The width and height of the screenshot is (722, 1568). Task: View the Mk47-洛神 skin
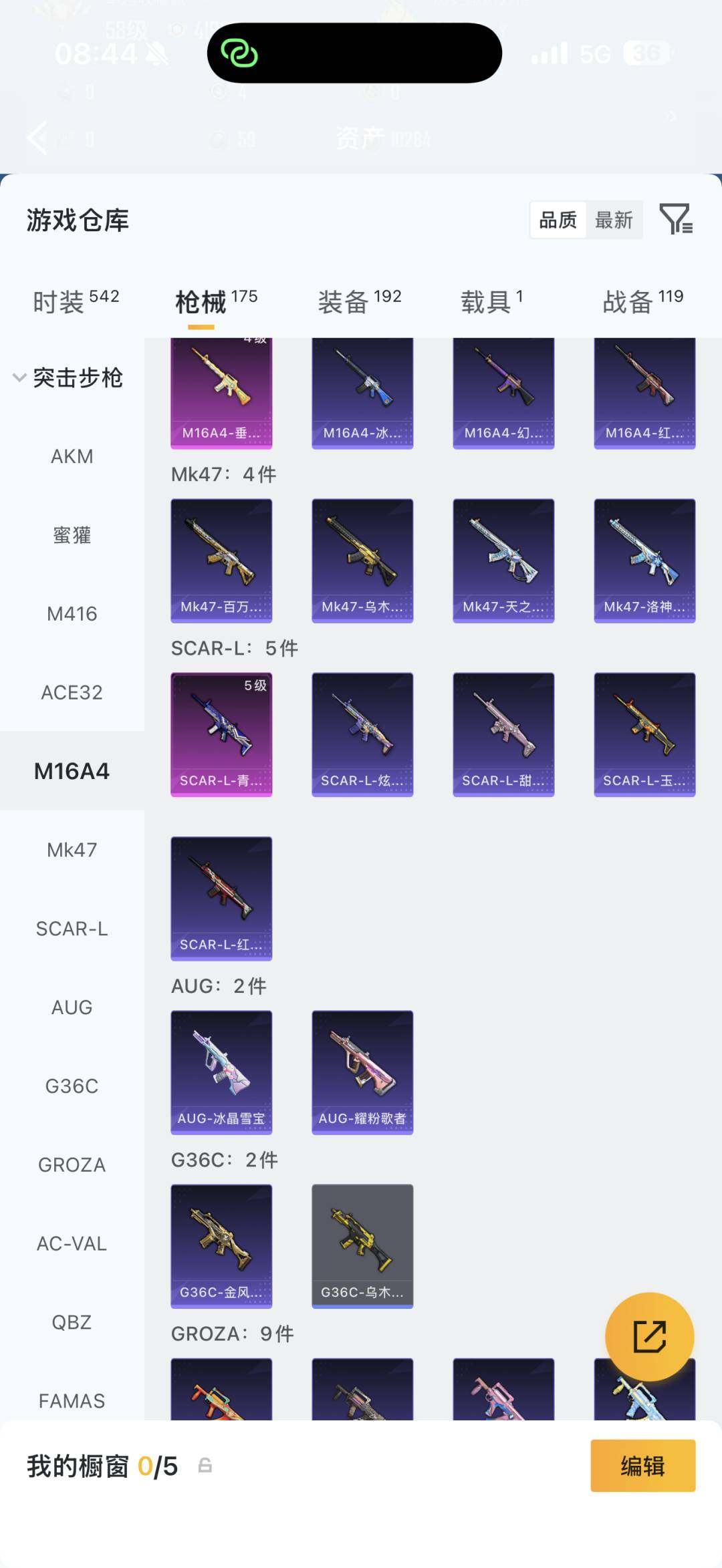tap(644, 560)
